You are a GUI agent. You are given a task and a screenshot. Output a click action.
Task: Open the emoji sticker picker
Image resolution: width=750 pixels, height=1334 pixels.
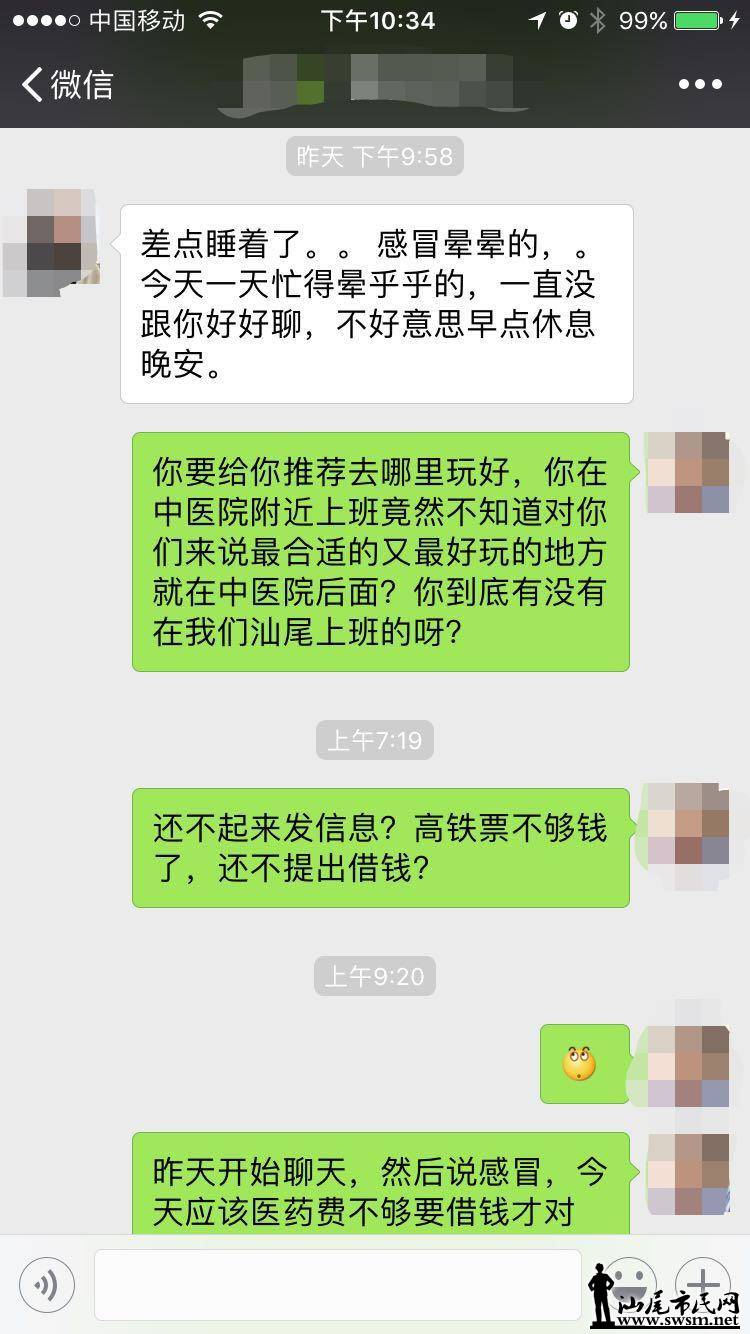coord(630,1282)
